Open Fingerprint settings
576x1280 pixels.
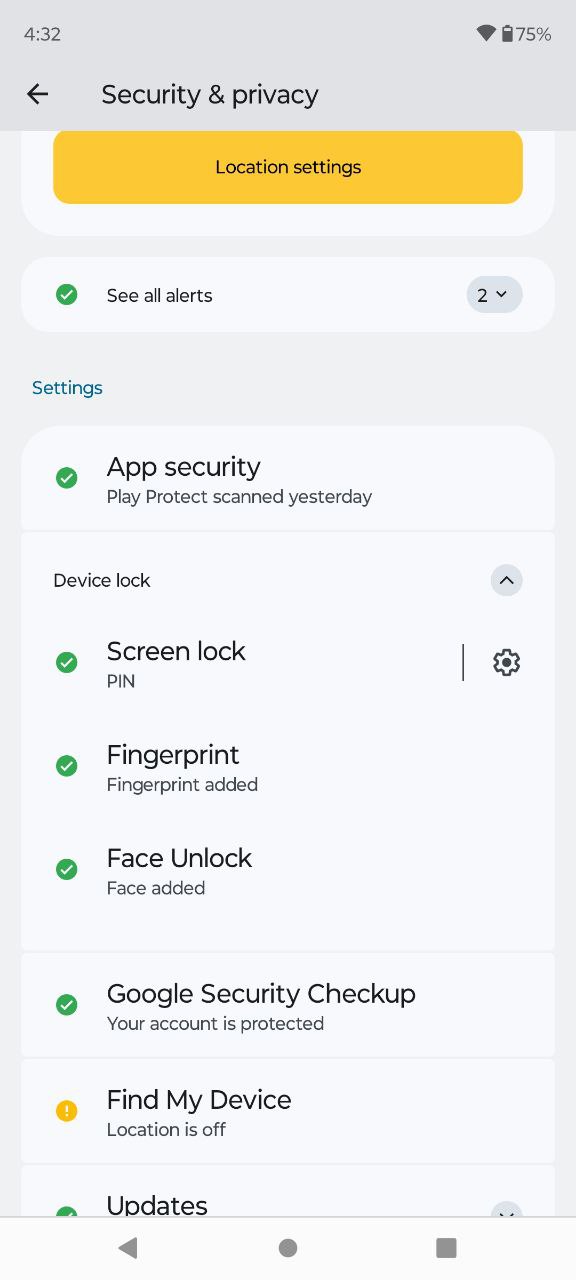click(288, 767)
